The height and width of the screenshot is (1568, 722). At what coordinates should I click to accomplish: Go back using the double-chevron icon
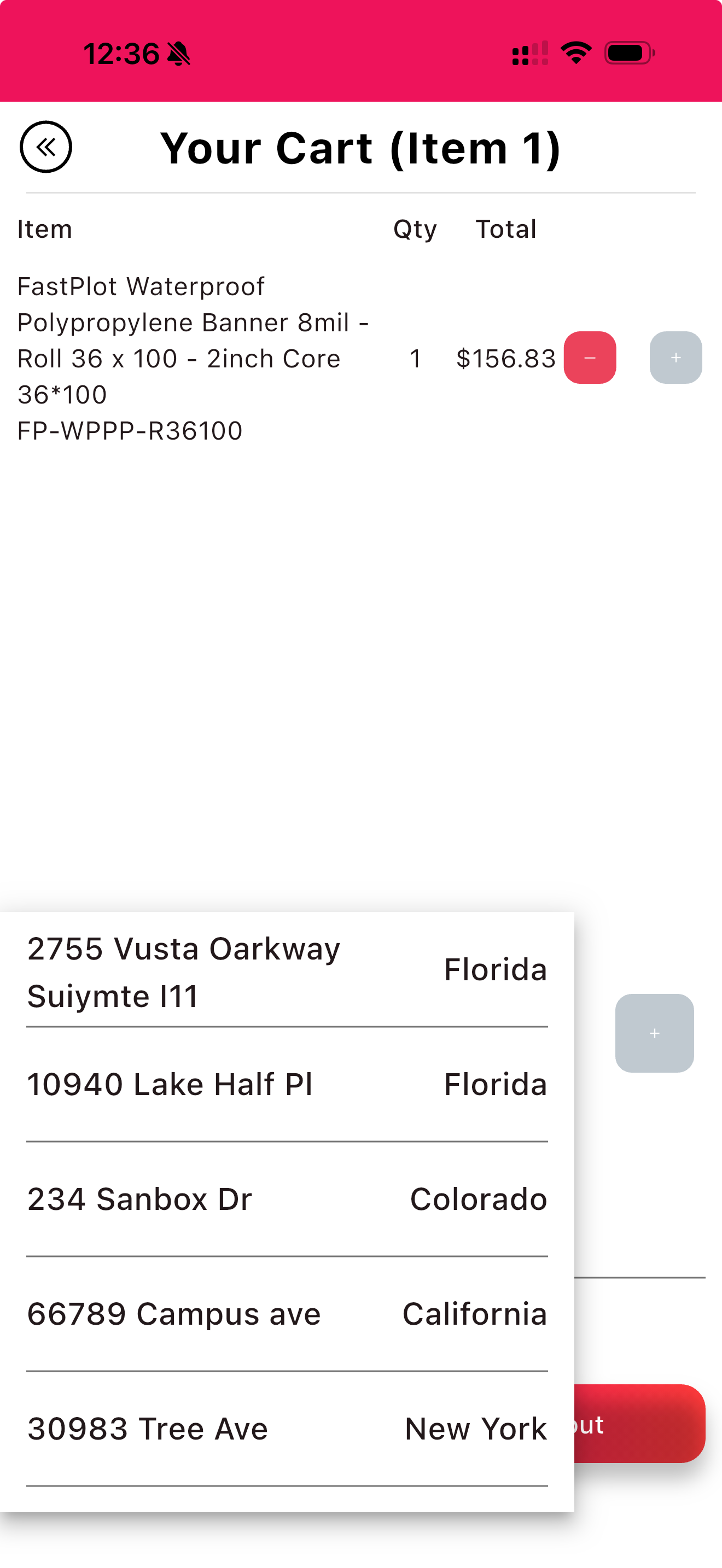click(45, 147)
